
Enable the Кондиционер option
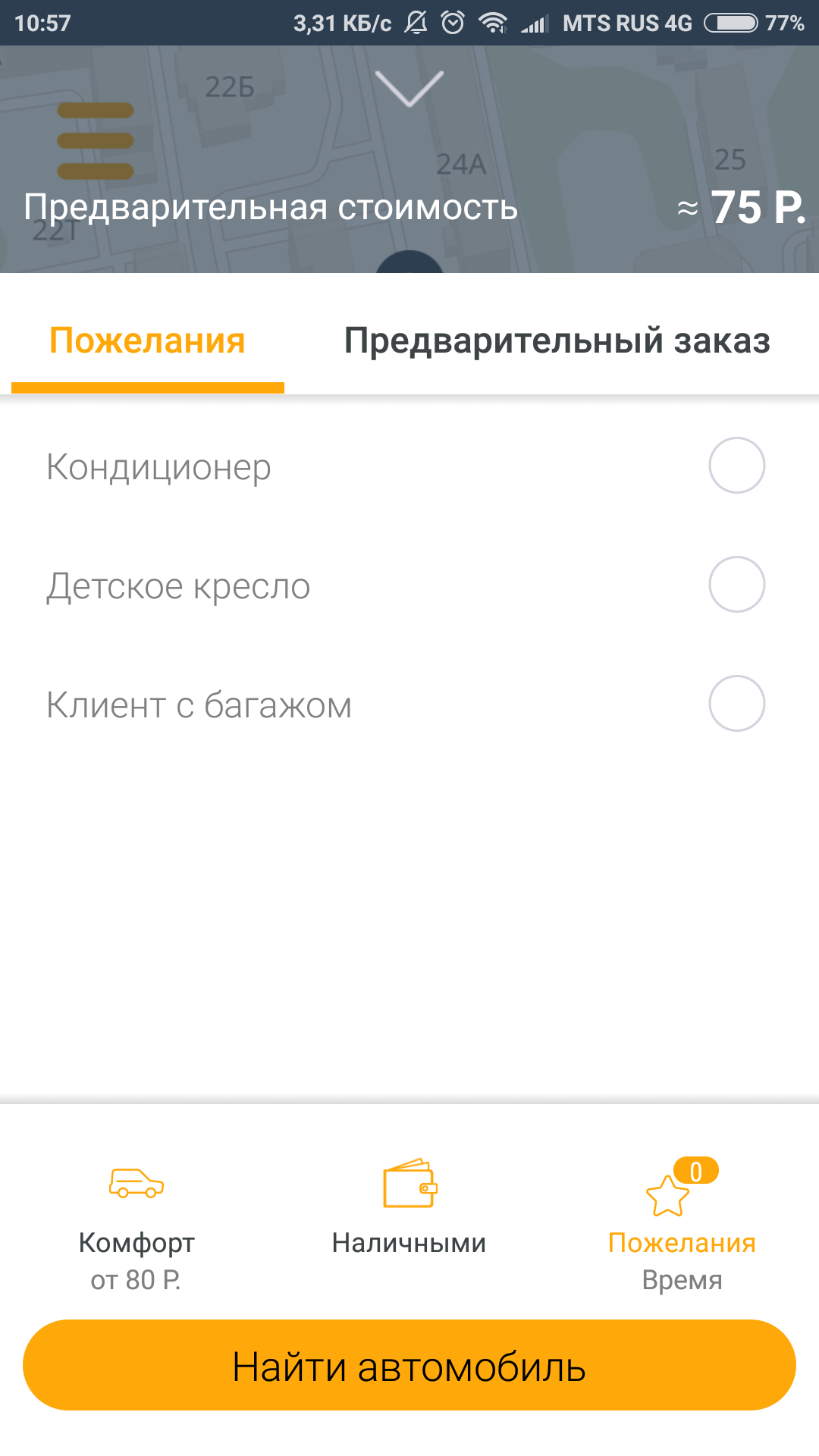pyautogui.click(x=736, y=466)
